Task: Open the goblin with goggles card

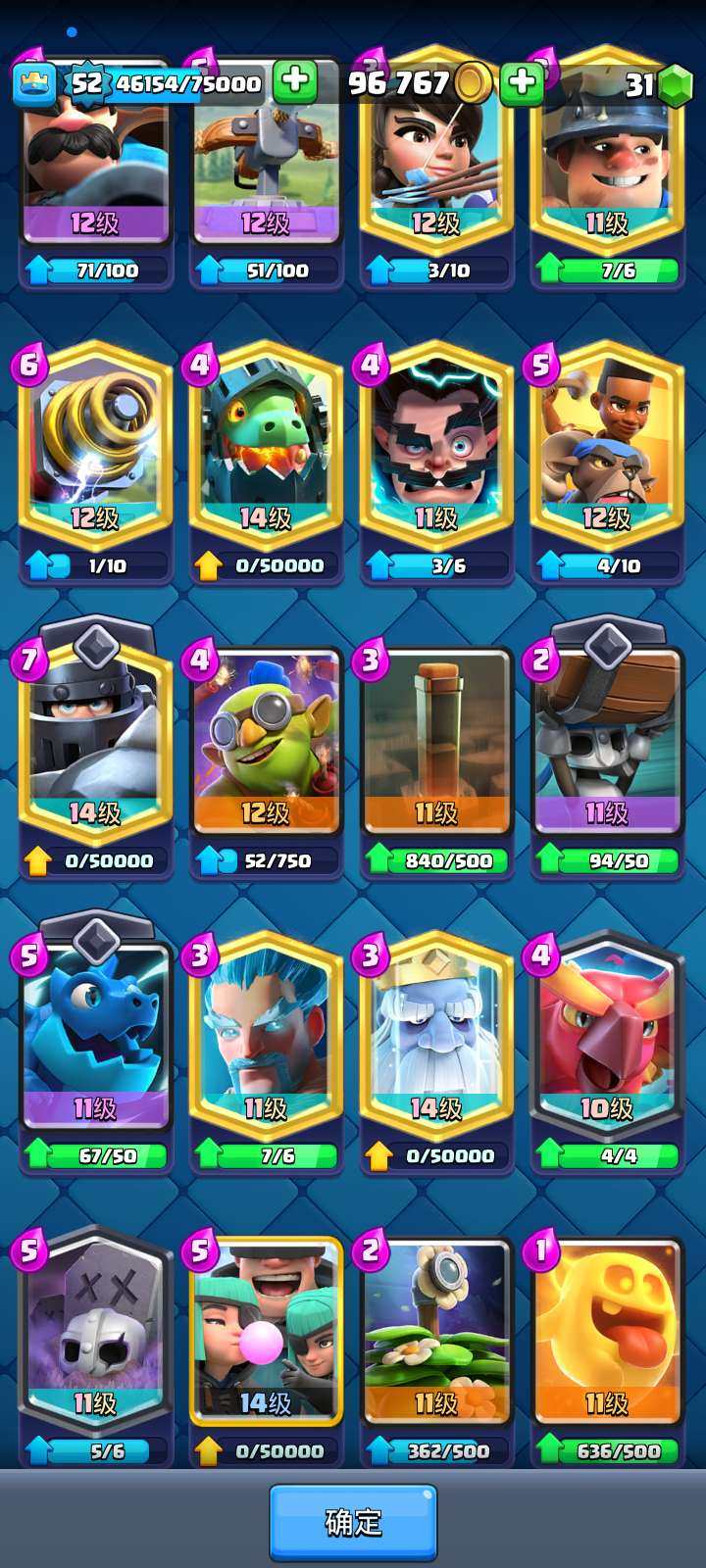Action: click(266, 745)
